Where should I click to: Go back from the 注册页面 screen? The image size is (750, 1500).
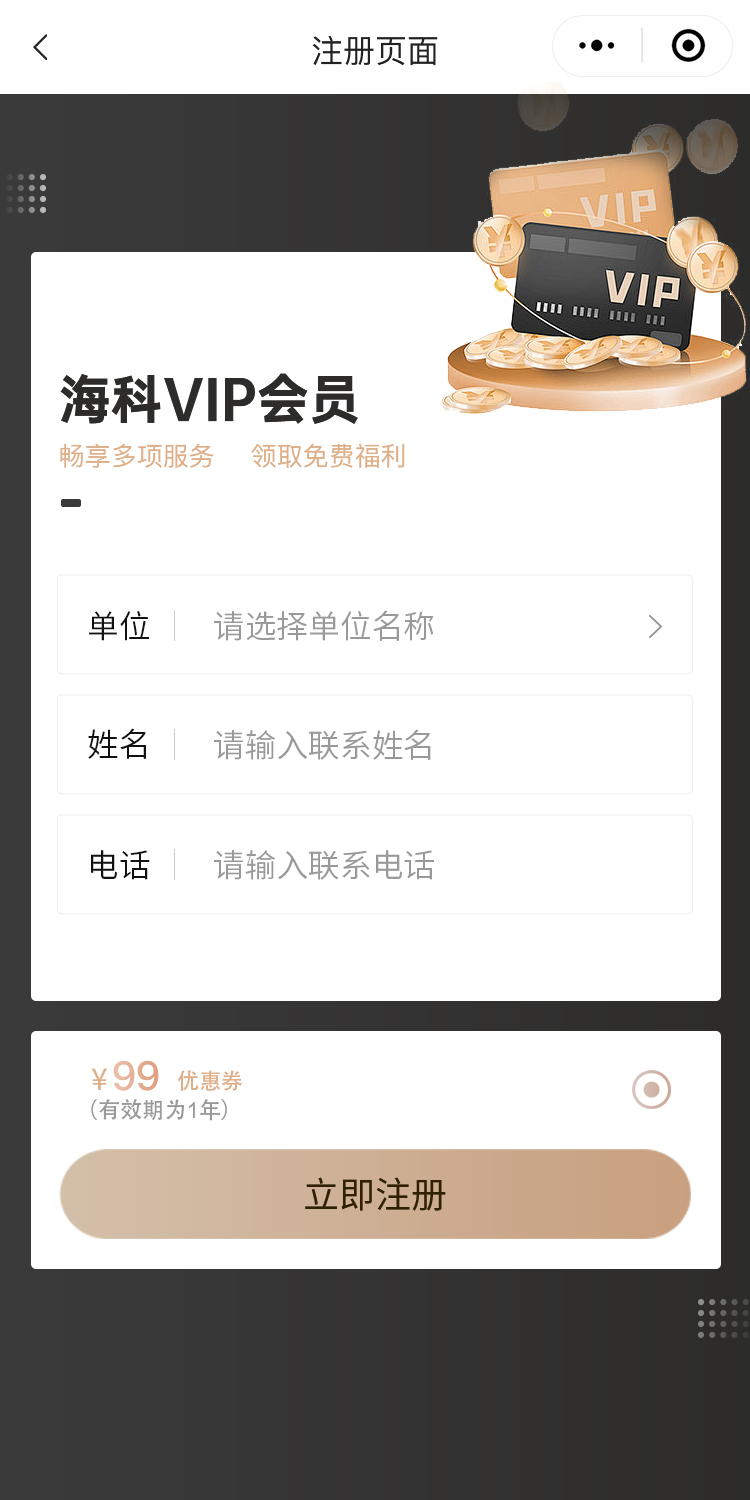[40, 47]
